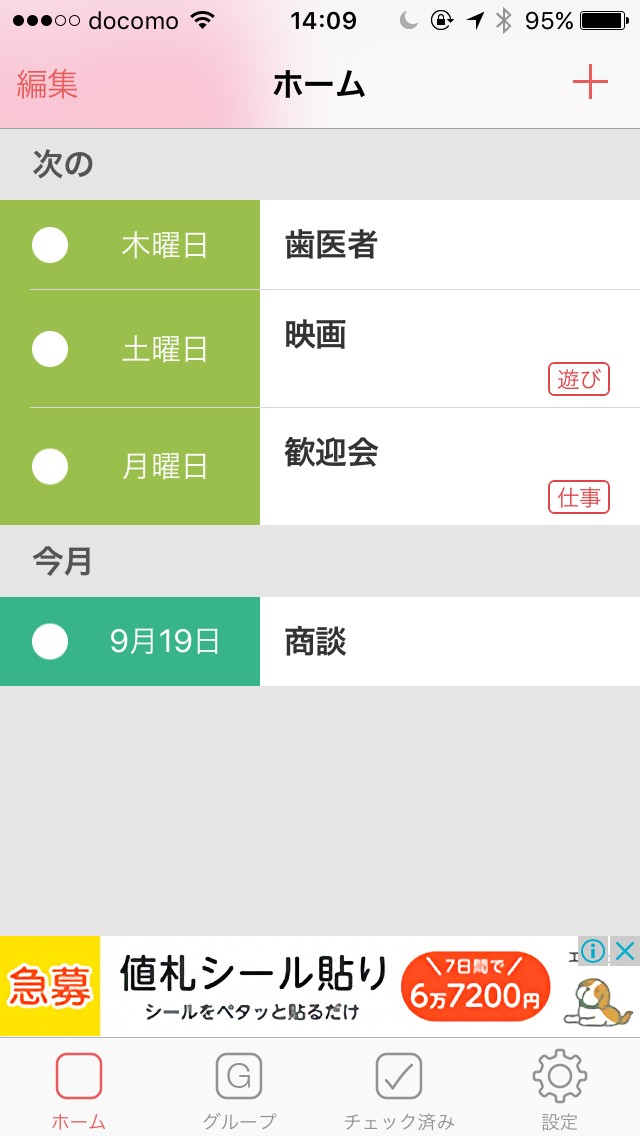Viewport: 640px width, 1136px height.
Task: Switch to the グループ tab
Action: pyautogui.click(x=239, y=1090)
